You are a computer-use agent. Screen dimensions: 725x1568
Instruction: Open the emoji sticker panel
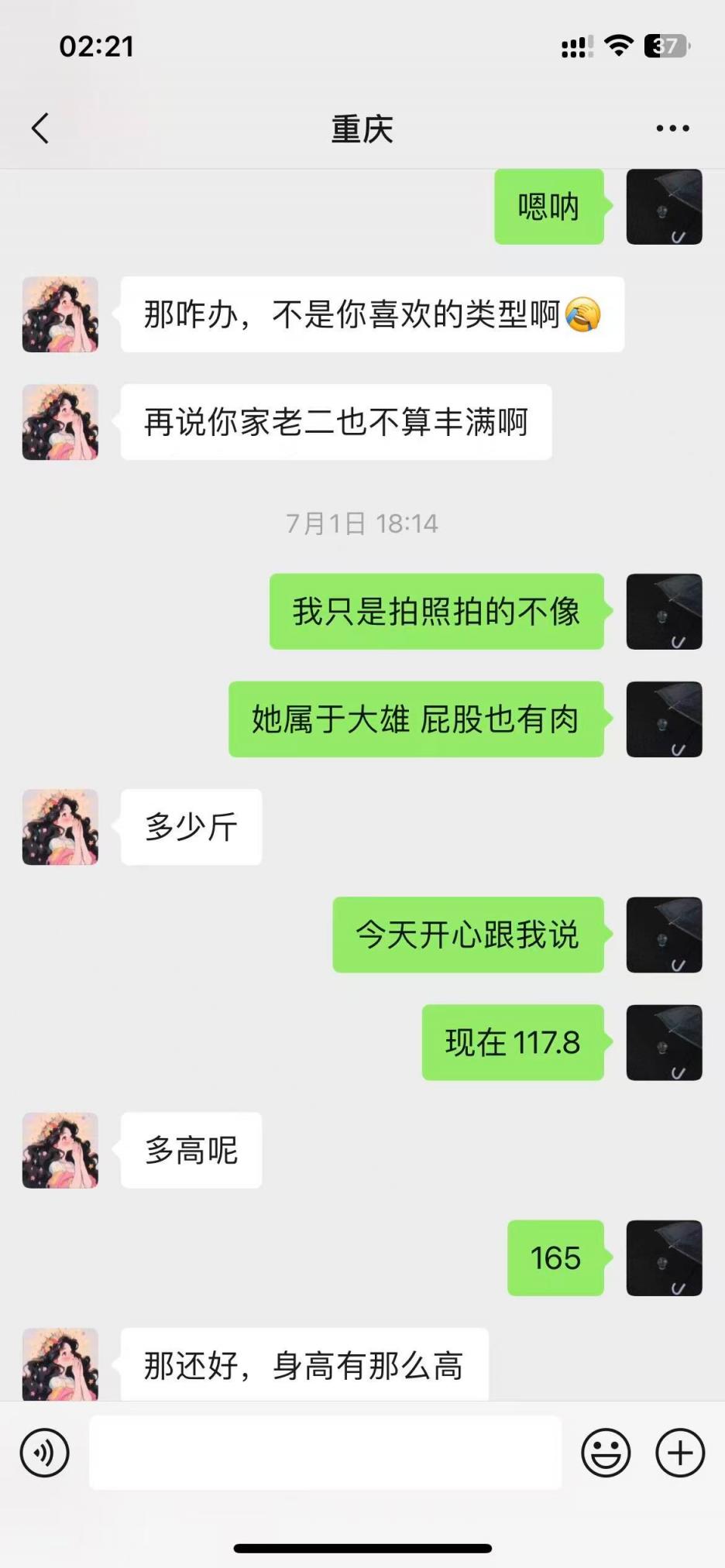coord(606,1453)
